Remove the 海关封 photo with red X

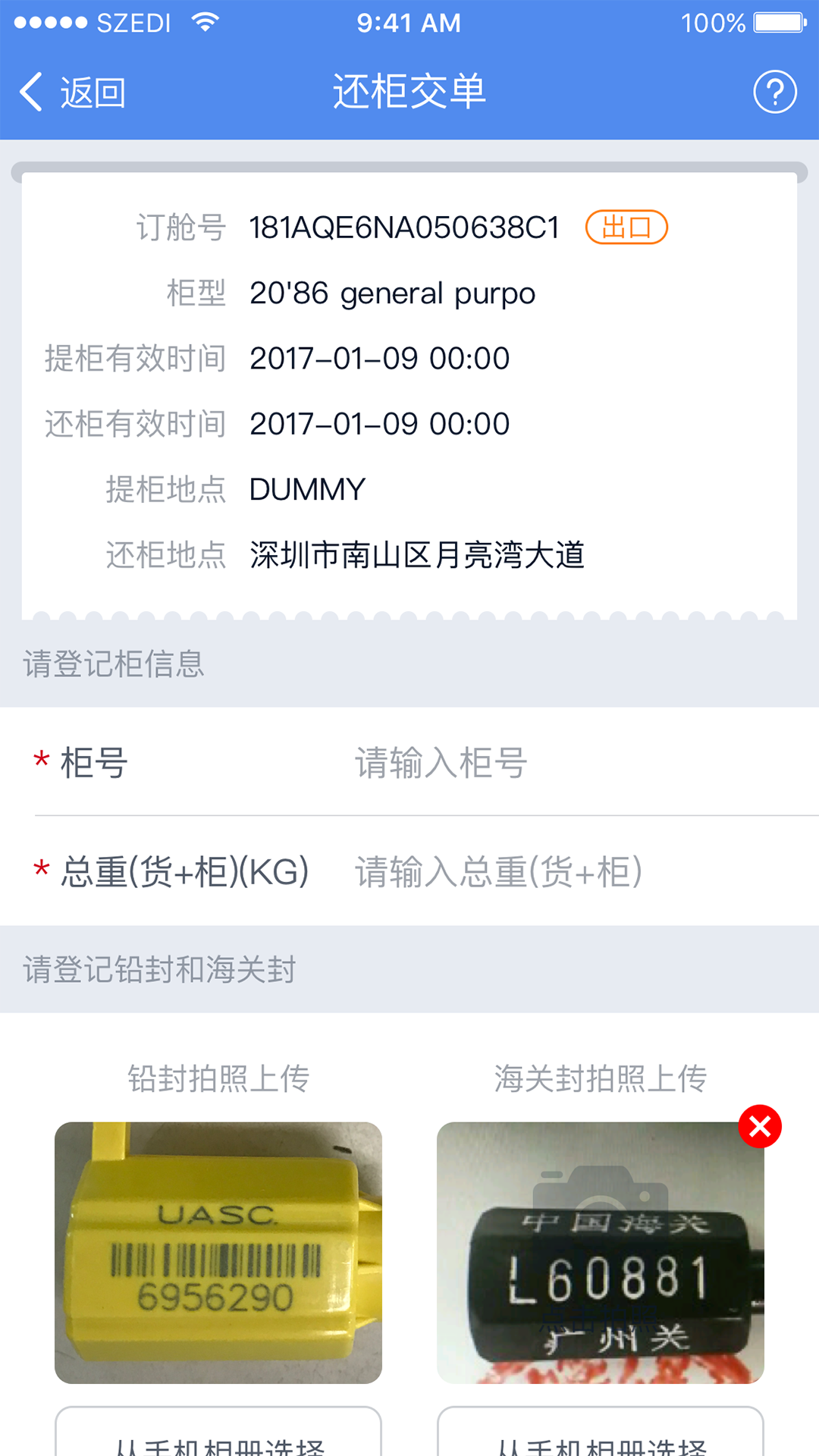coord(760,1126)
